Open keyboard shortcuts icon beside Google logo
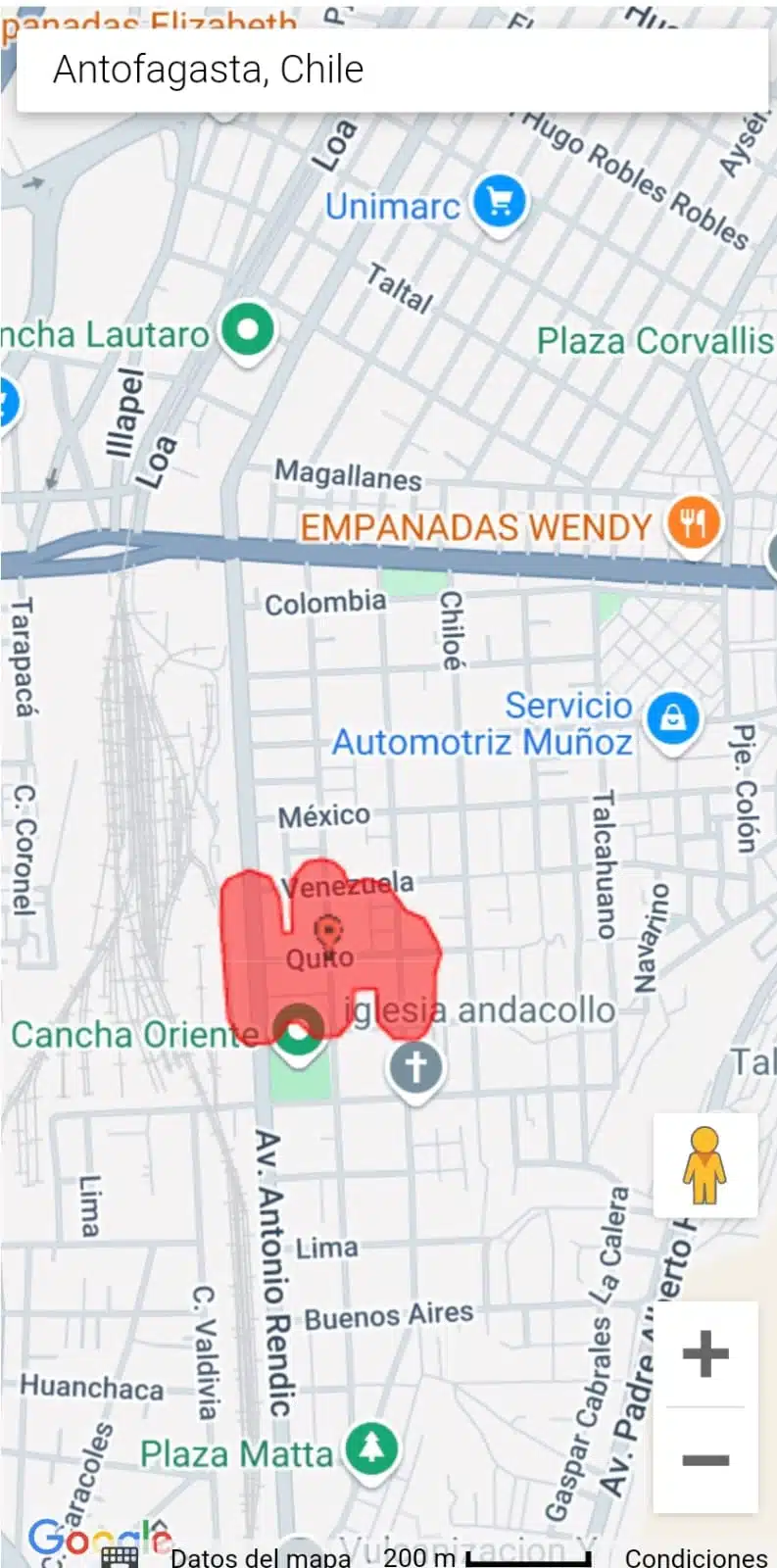This screenshot has width=777, height=1568. [120, 1556]
